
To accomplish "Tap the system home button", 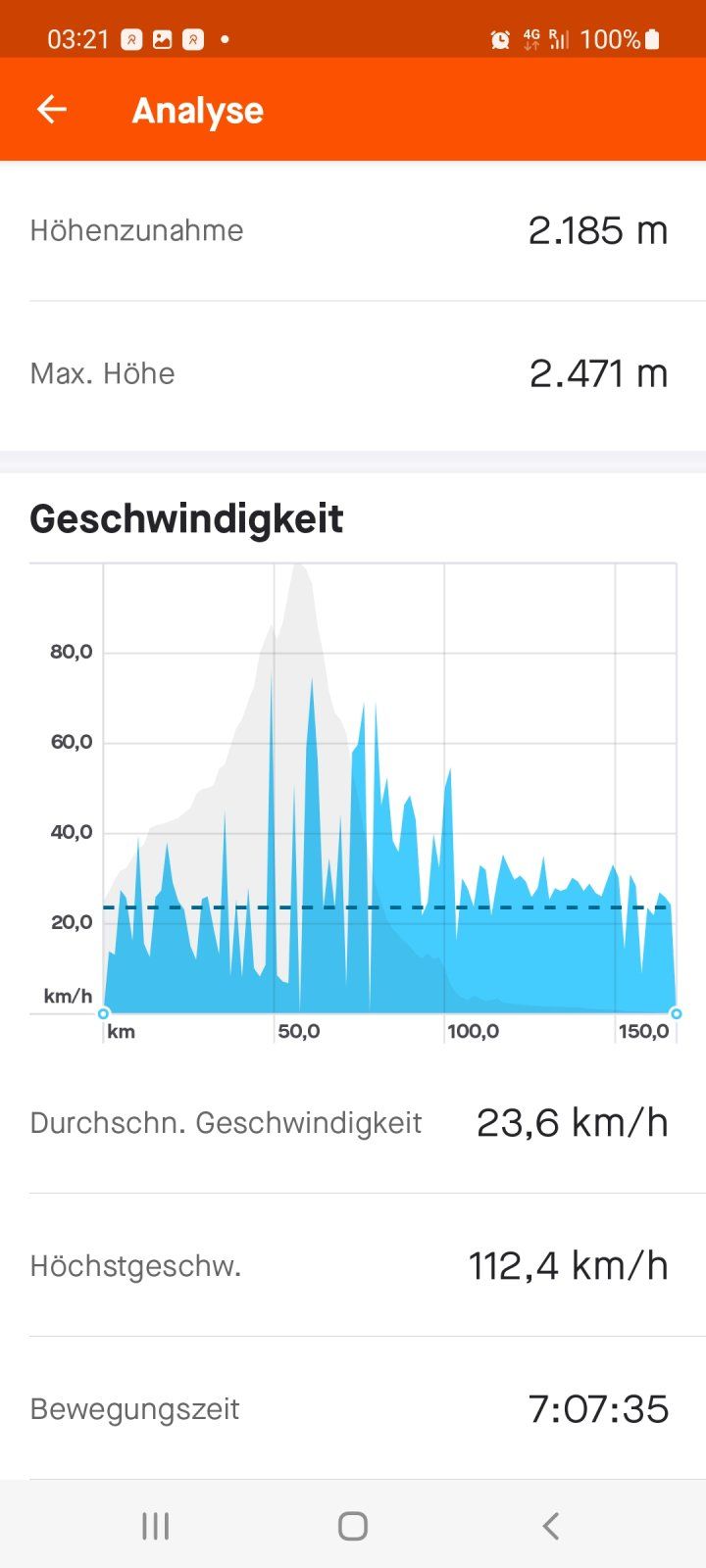I will (x=353, y=1526).
